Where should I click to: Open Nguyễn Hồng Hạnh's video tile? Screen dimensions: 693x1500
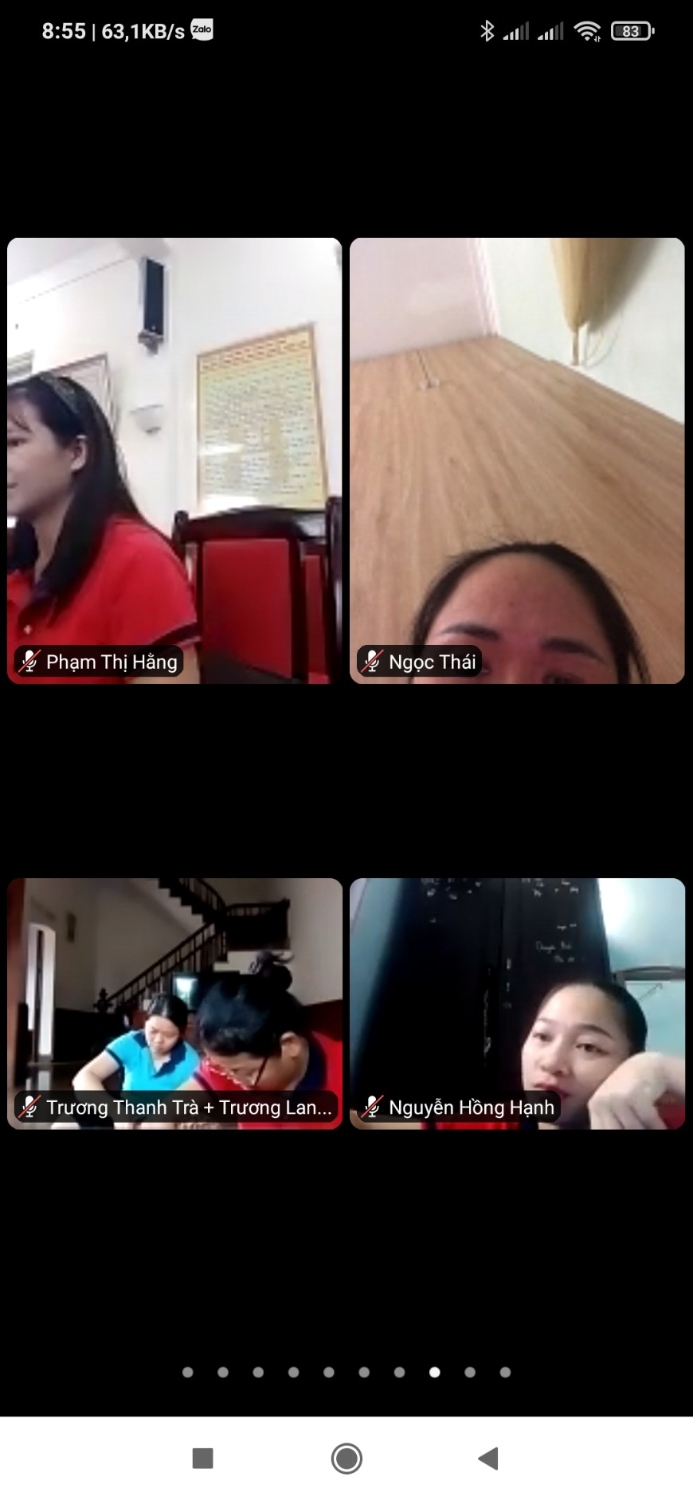[517, 1003]
